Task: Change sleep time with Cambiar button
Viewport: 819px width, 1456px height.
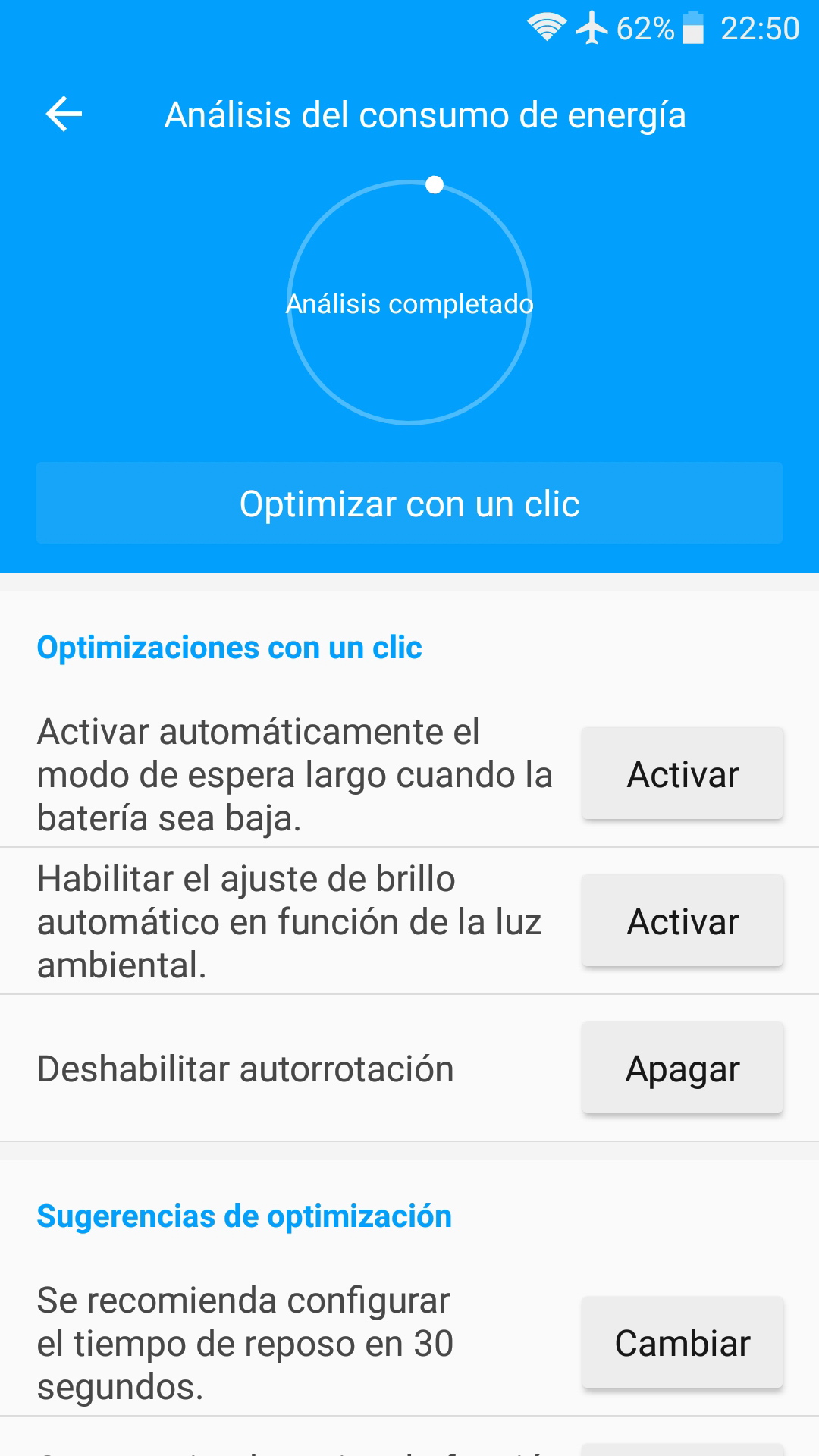Action: (x=682, y=1343)
